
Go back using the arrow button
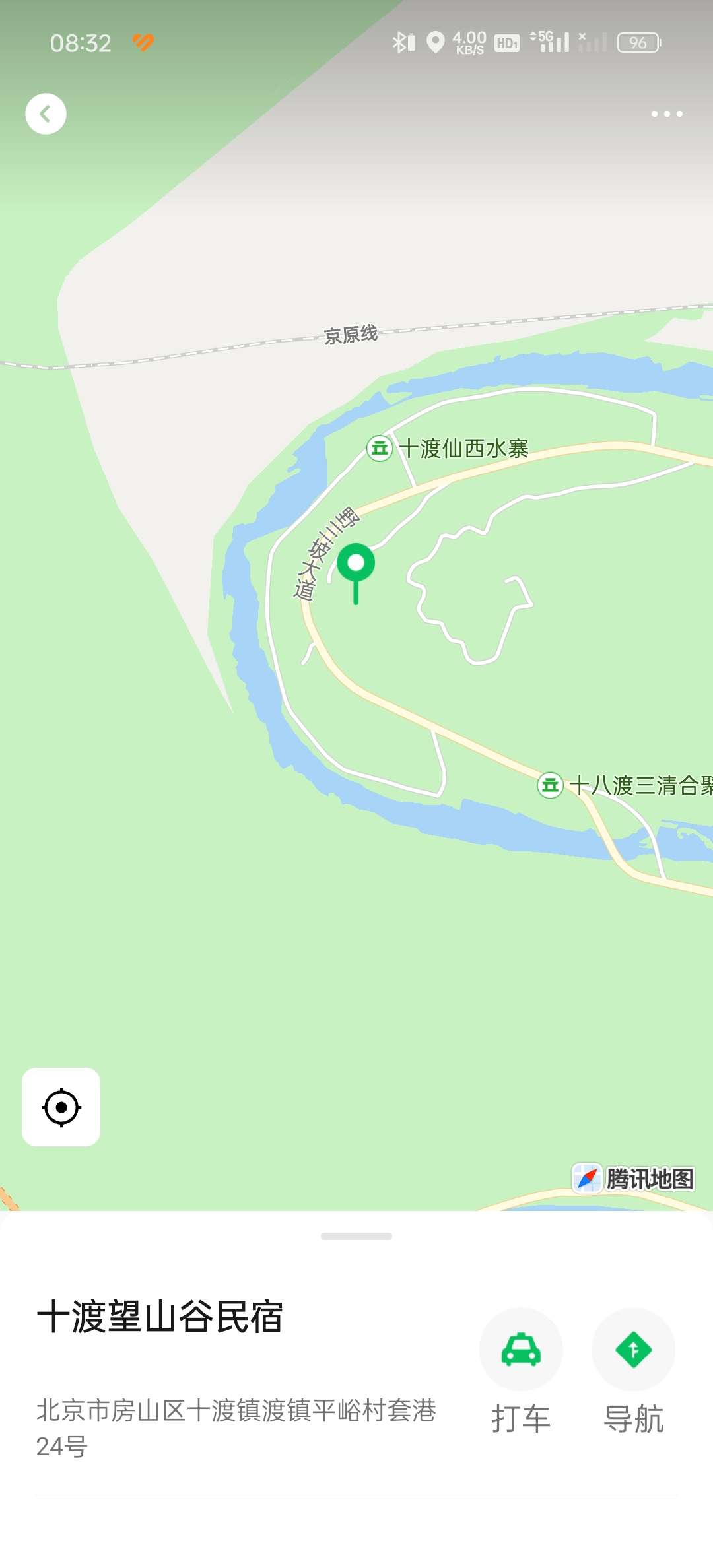click(x=46, y=114)
